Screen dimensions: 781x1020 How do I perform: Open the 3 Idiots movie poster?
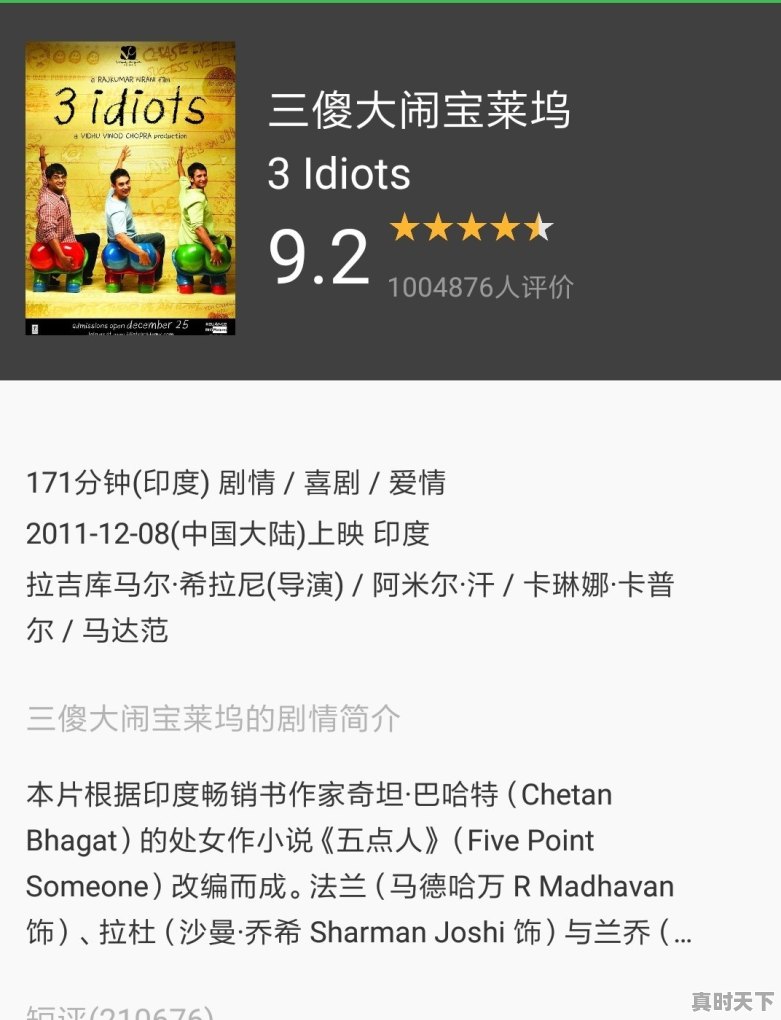pyautogui.click(x=130, y=188)
